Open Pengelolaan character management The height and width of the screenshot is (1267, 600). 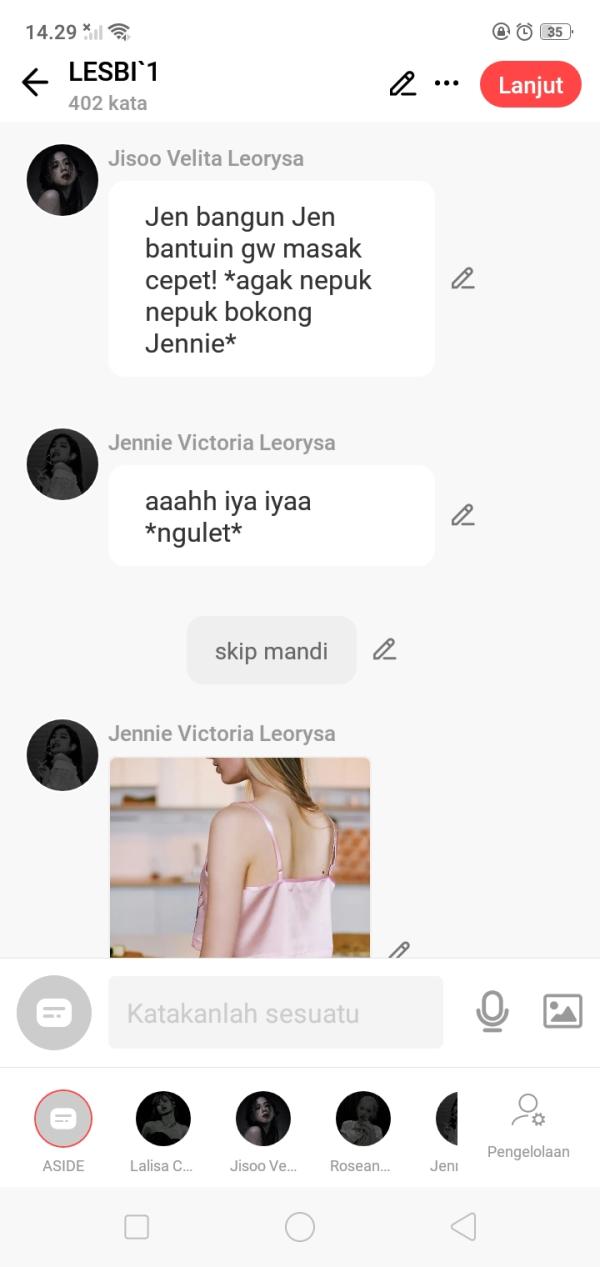[528, 1125]
